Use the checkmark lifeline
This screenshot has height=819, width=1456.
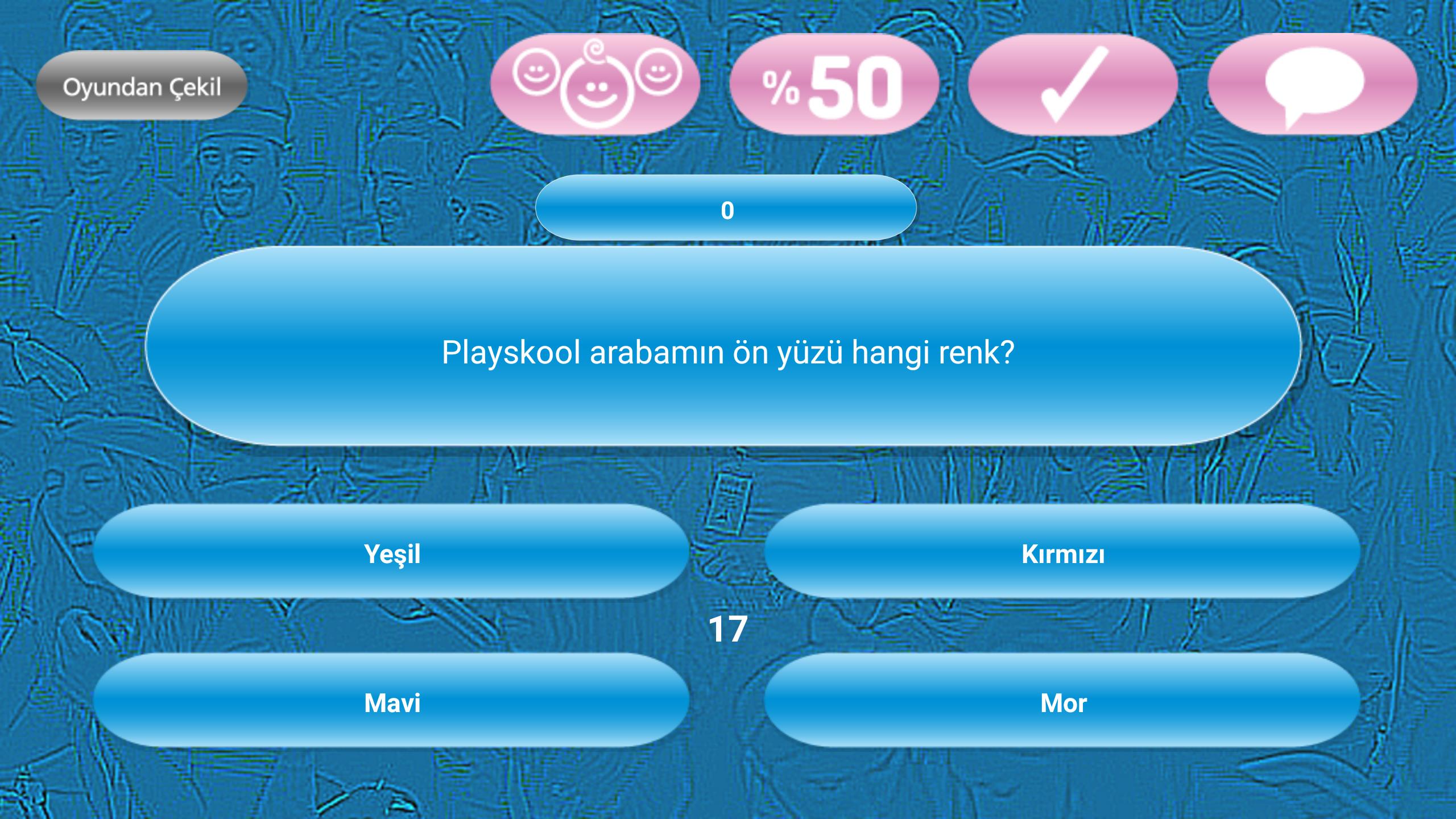pos(1073,84)
